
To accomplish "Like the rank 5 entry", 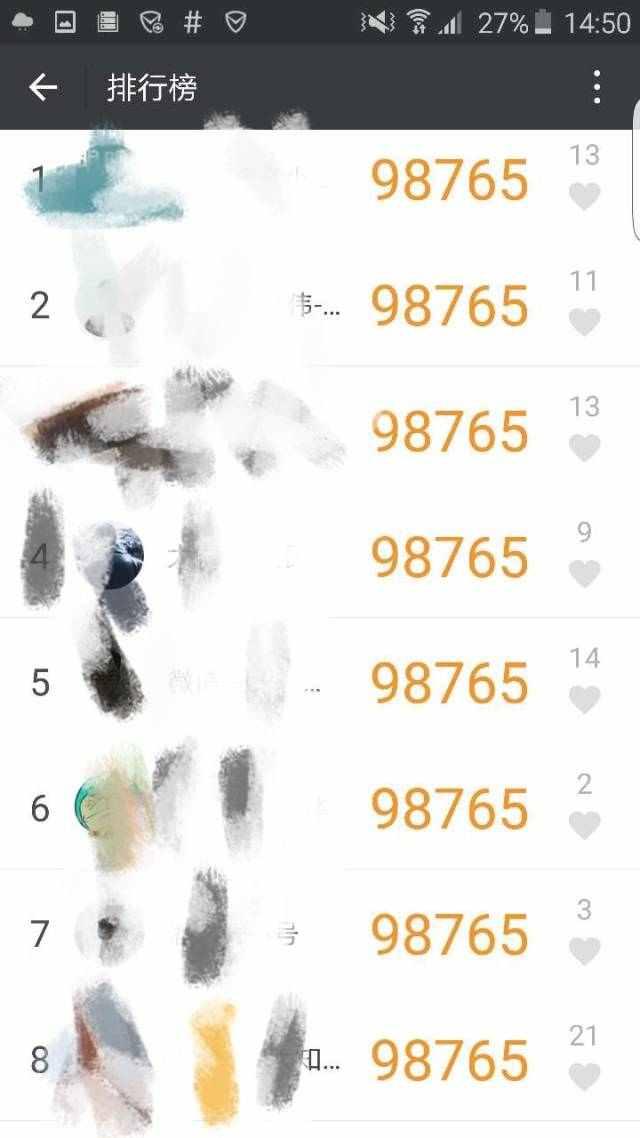I will pyautogui.click(x=584, y=699).
